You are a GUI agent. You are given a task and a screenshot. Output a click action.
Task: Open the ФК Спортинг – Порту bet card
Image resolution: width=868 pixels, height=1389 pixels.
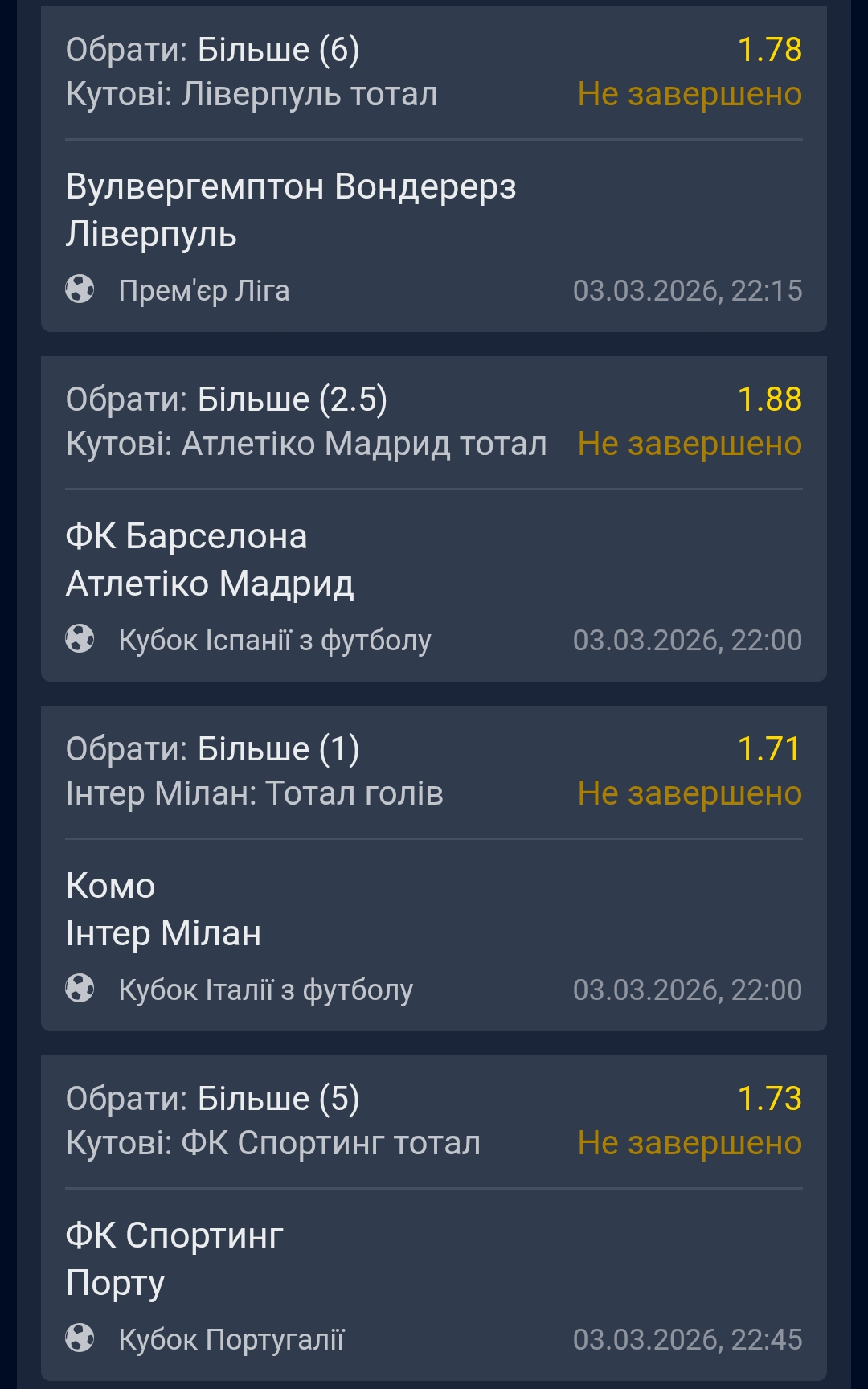pos(434,1260)
